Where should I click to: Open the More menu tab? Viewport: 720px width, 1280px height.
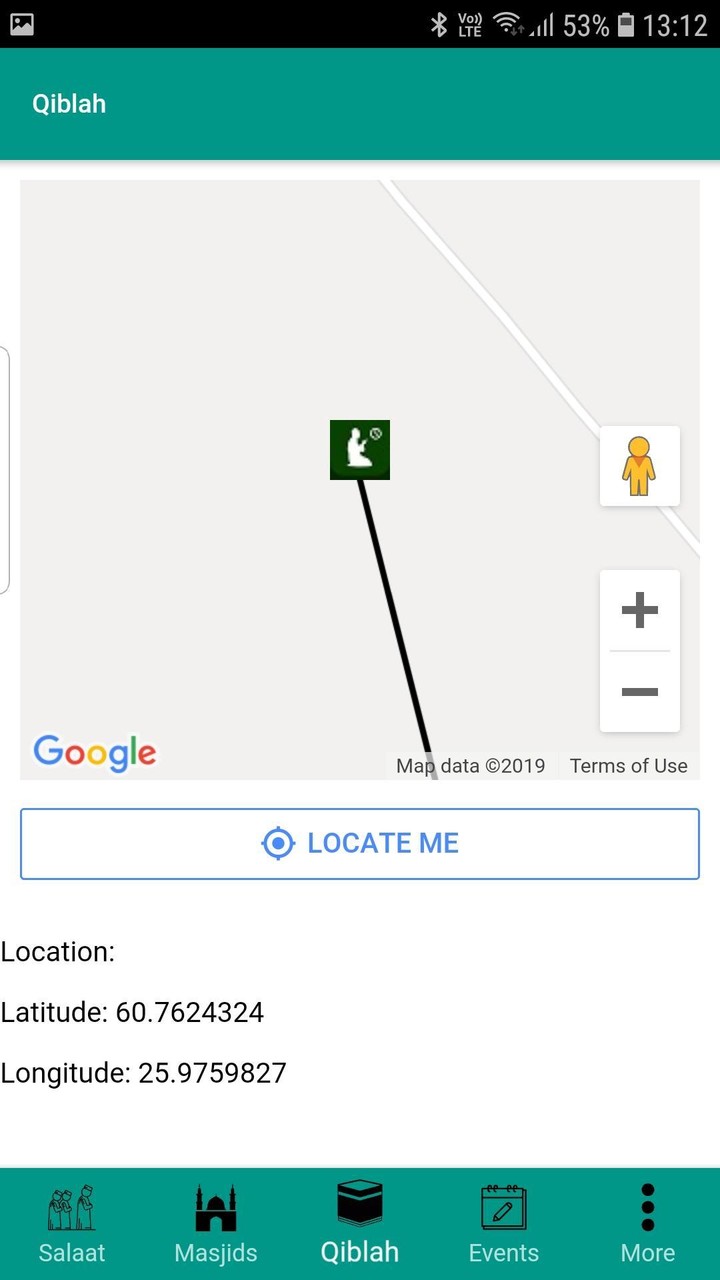(648, 1224)
